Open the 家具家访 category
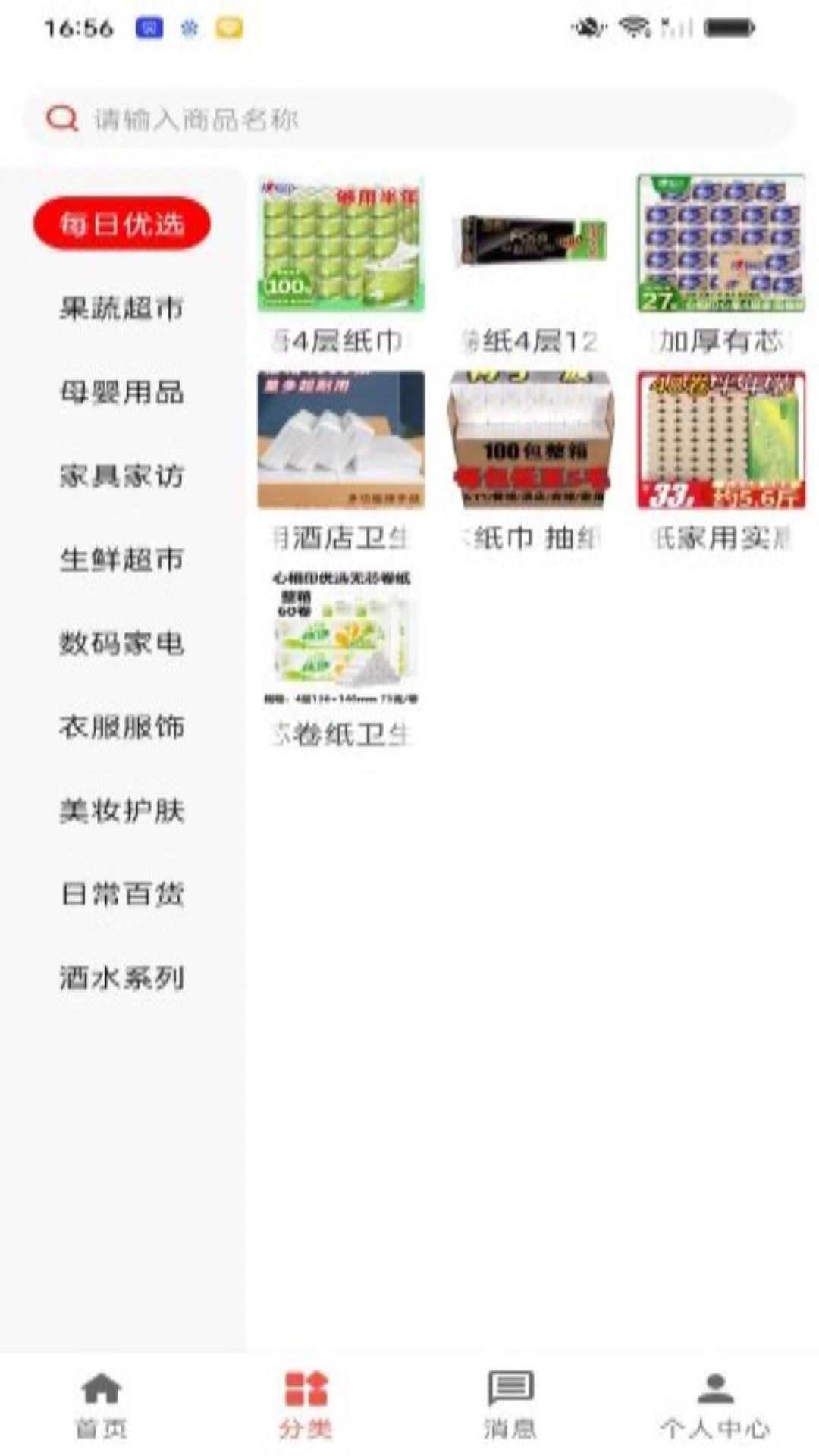The width and height of the screenshot is (819, 1456). [x=121, y=475]
